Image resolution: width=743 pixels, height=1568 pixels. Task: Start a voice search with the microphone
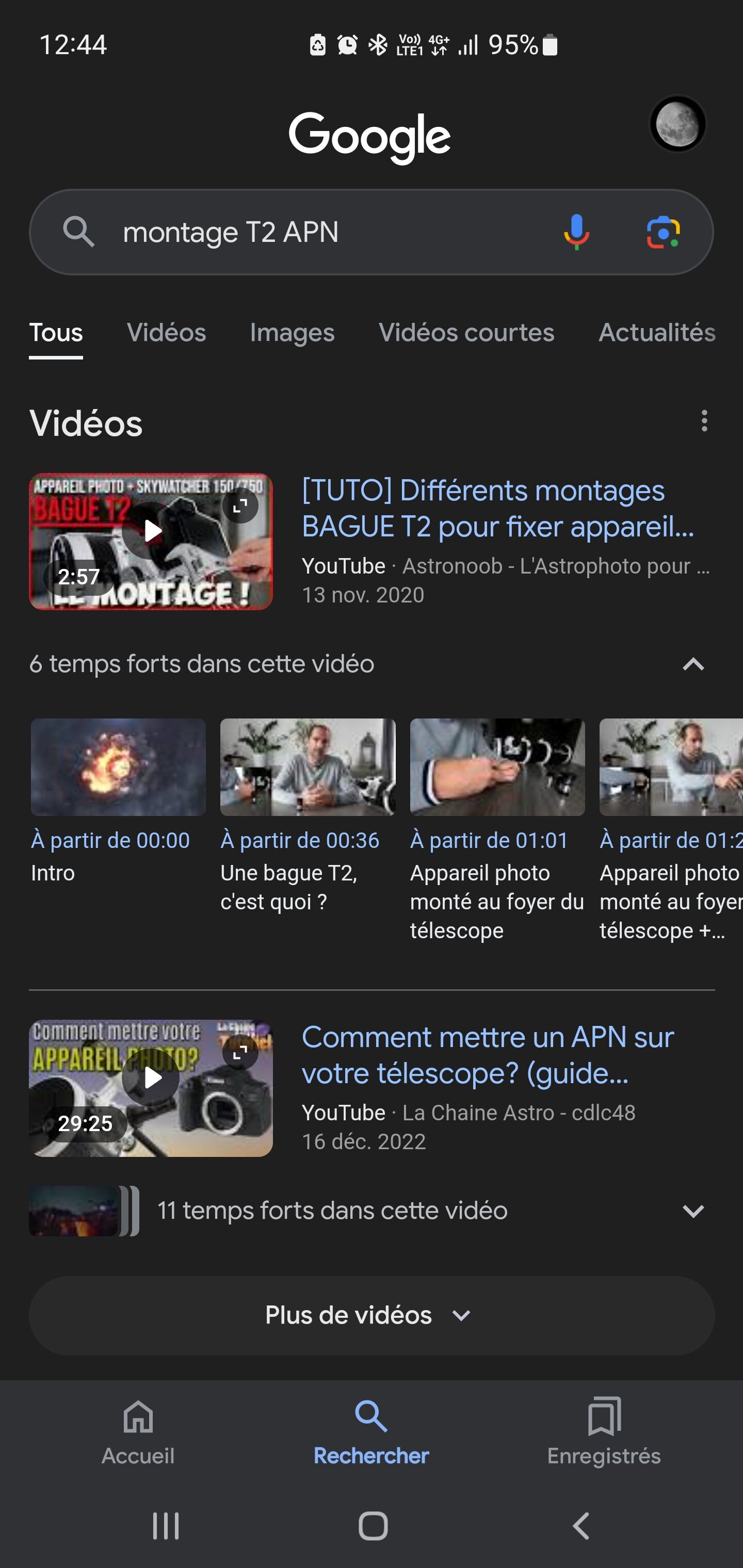576,232
